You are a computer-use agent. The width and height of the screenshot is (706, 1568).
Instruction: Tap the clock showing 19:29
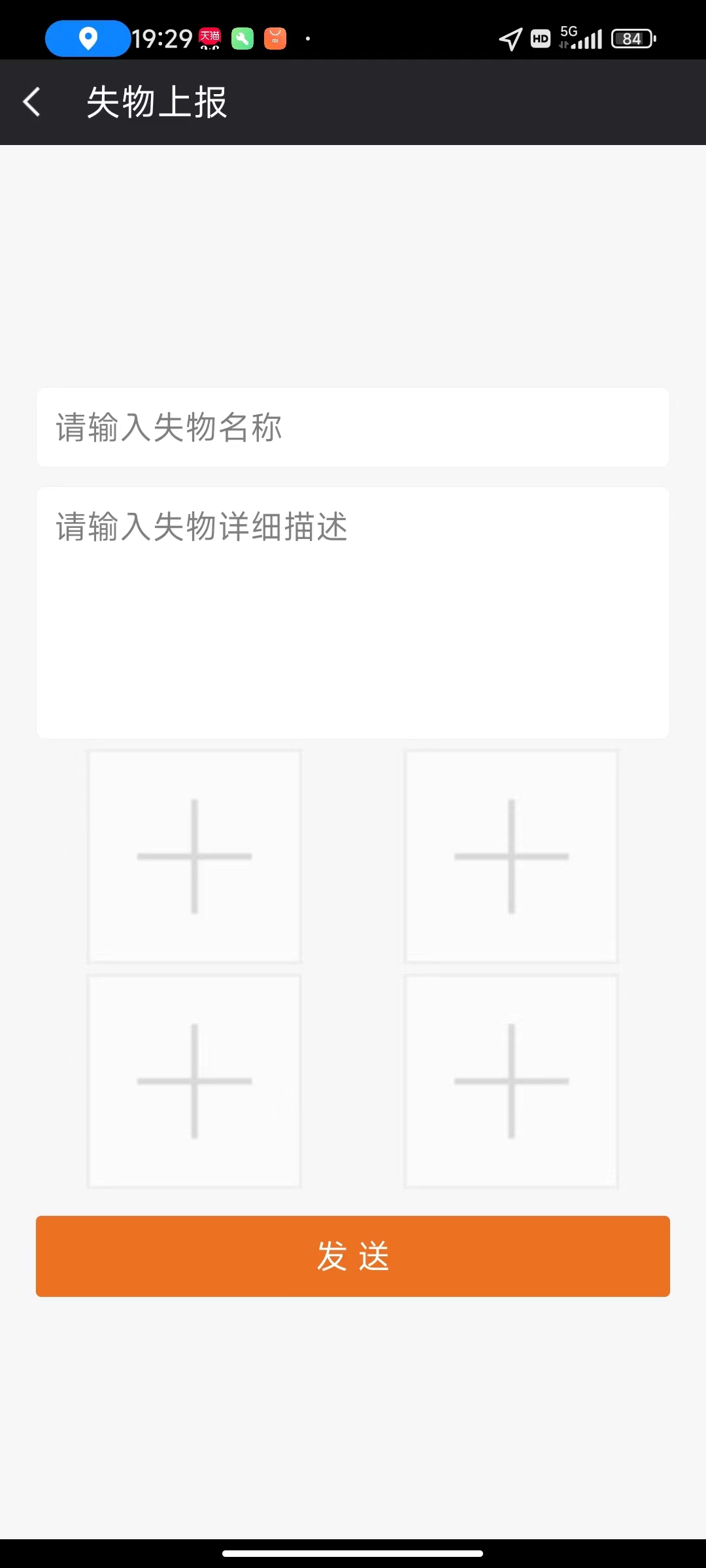point(160,37)
